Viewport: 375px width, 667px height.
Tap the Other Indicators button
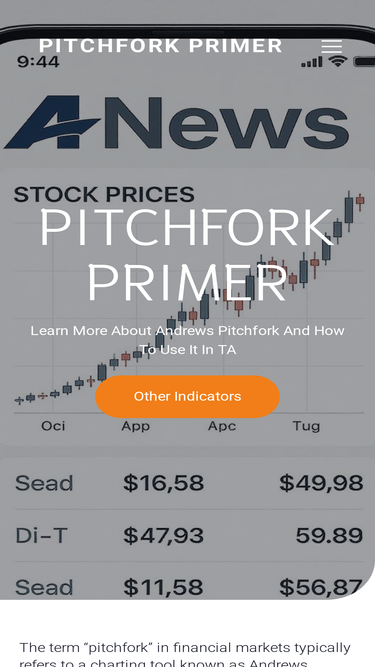188,396
